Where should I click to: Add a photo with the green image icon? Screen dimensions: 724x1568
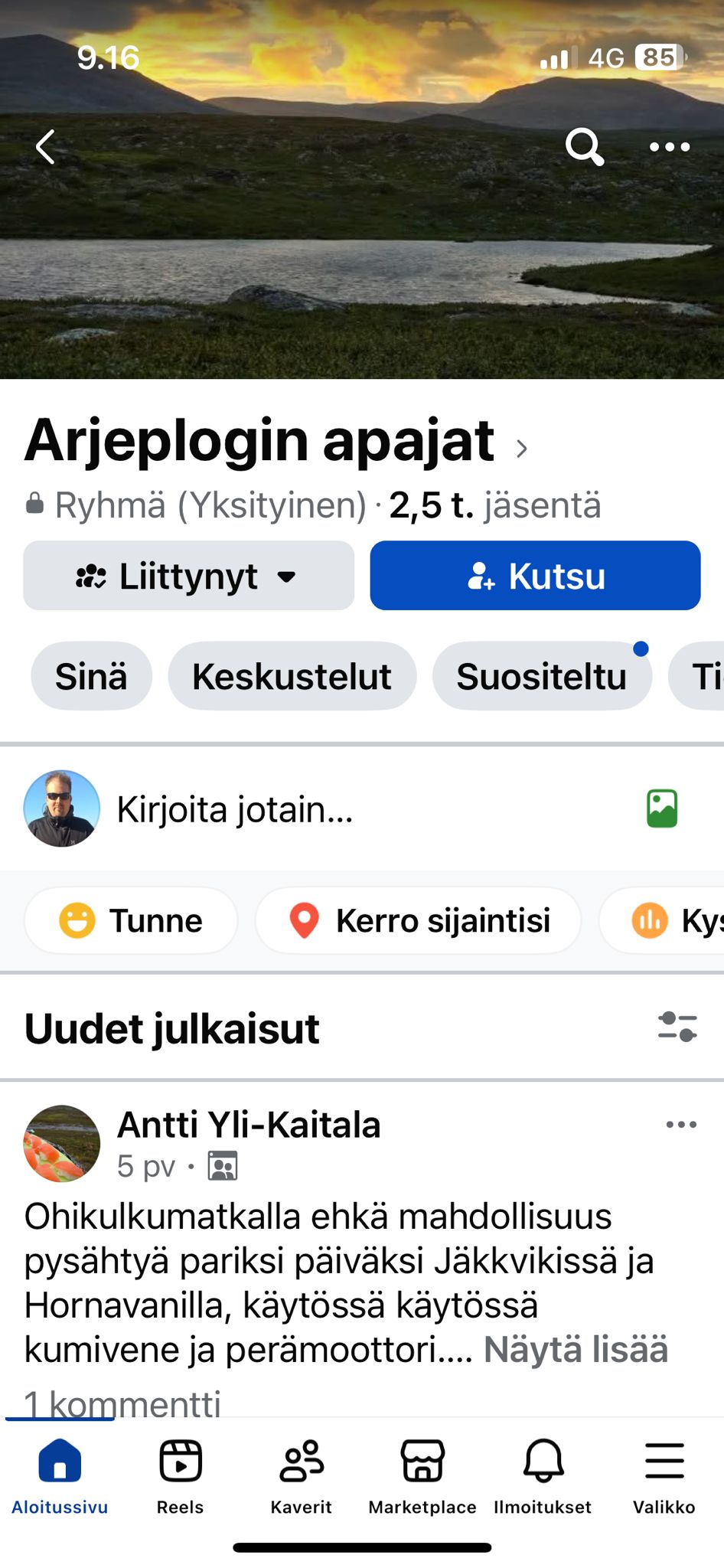pyautogui.click(x=662, y=809)
